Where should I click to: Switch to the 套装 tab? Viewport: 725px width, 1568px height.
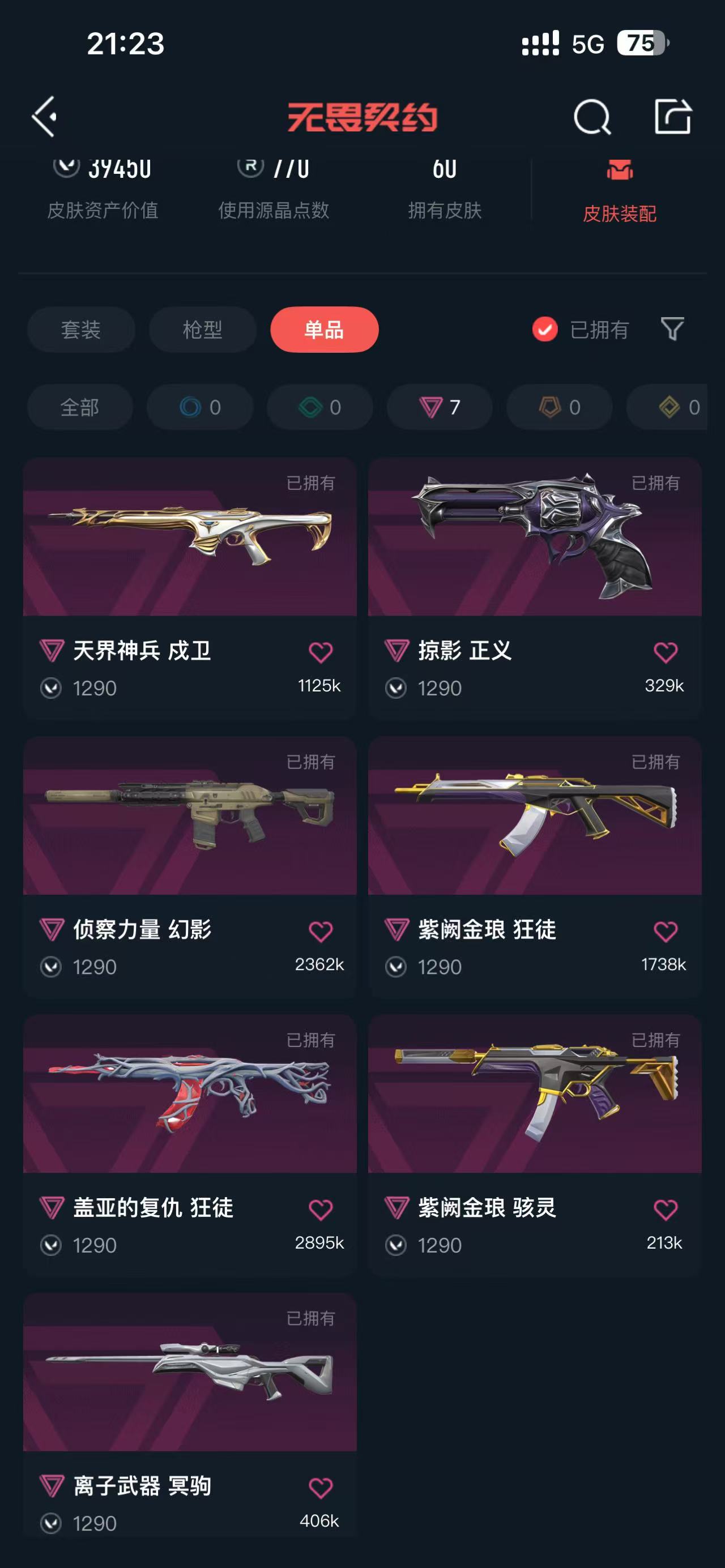pos(81,330)
